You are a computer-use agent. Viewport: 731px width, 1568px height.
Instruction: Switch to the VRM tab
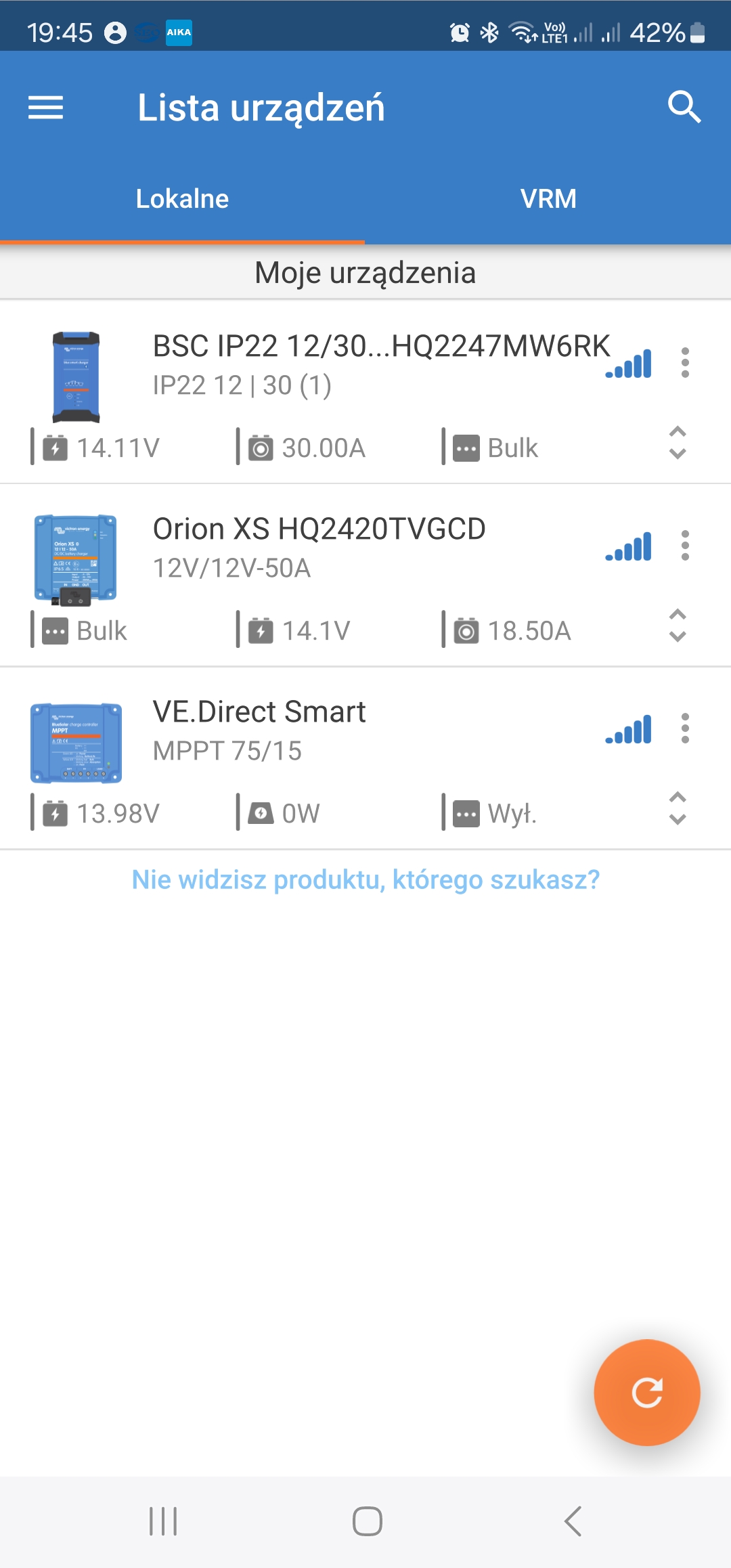(x=548, y=199)
